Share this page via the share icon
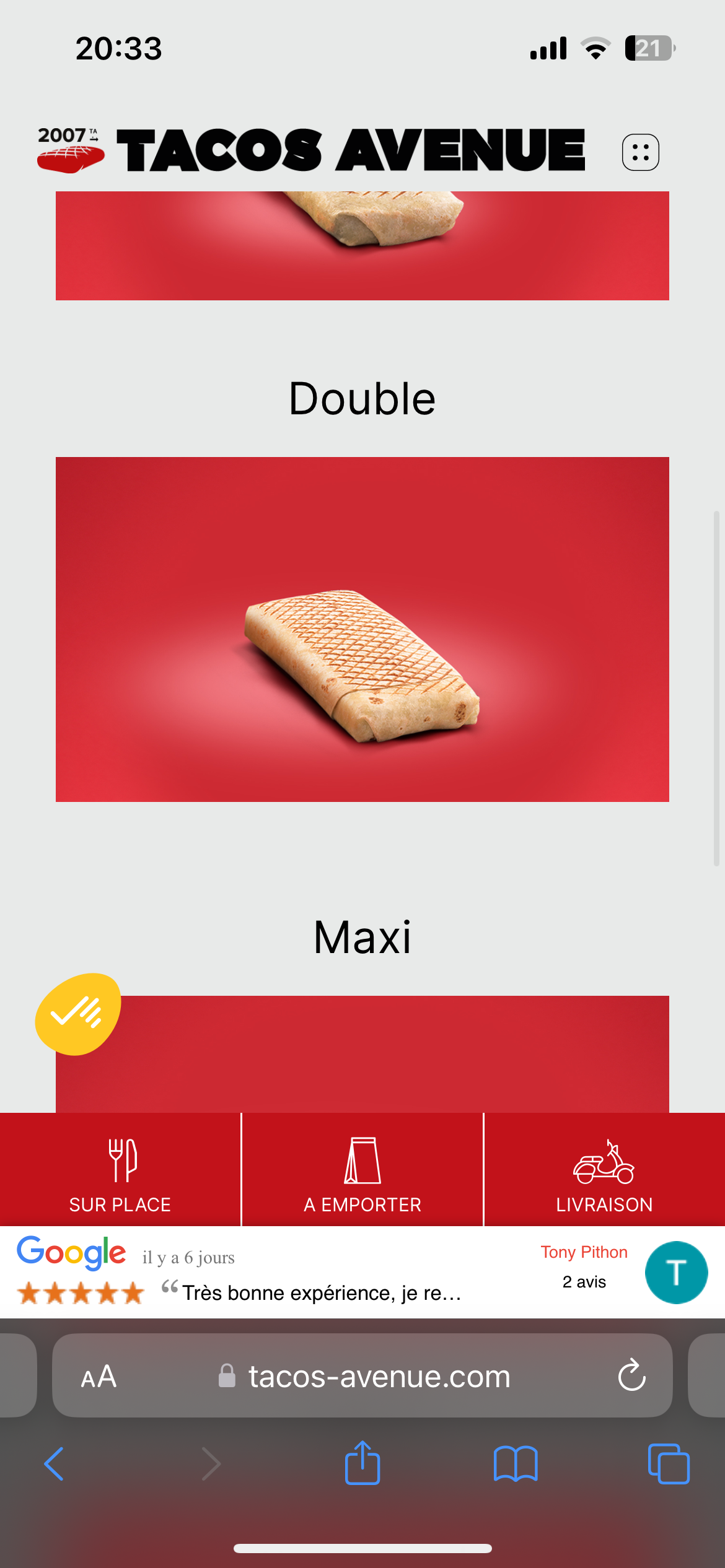 click(x=362, y=1463)
